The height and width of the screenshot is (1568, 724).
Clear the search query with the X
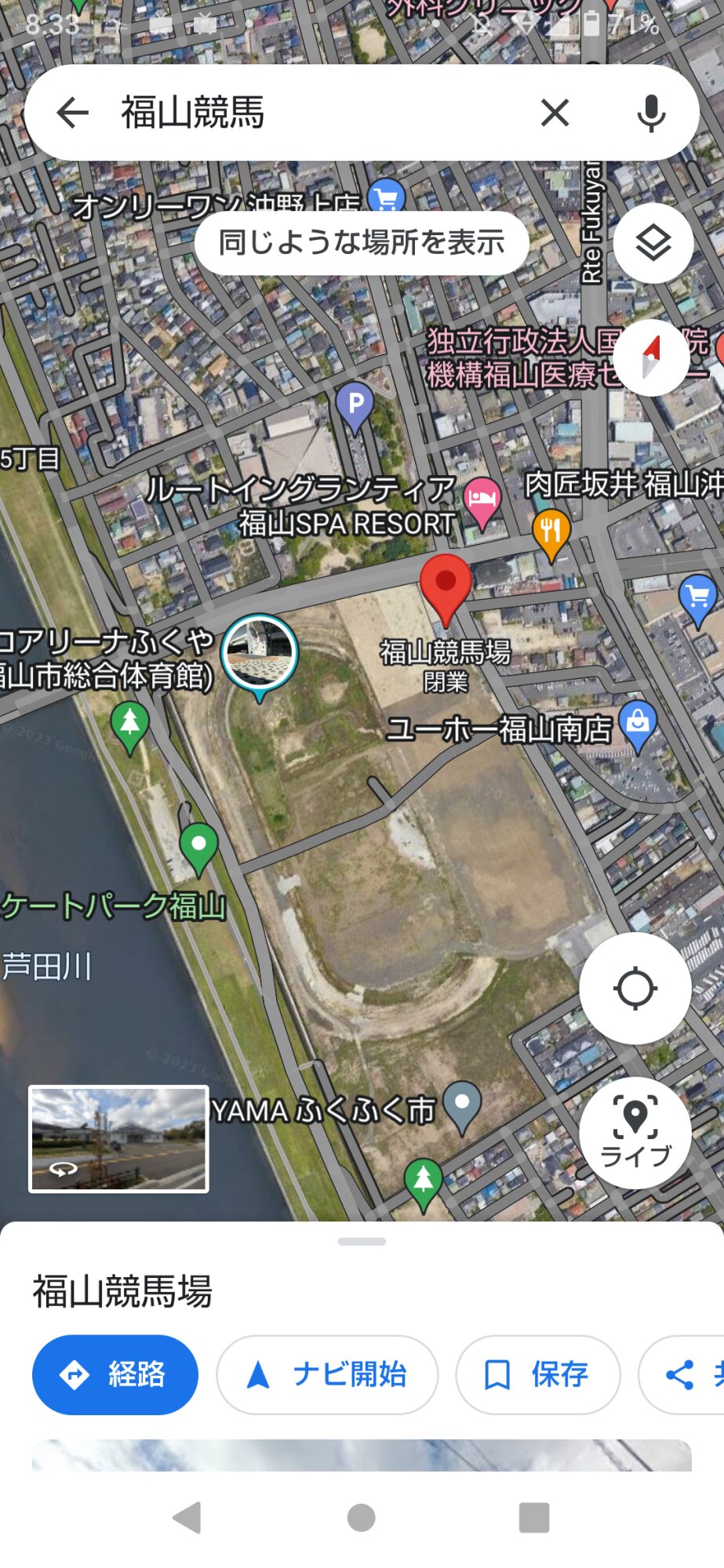555,113
